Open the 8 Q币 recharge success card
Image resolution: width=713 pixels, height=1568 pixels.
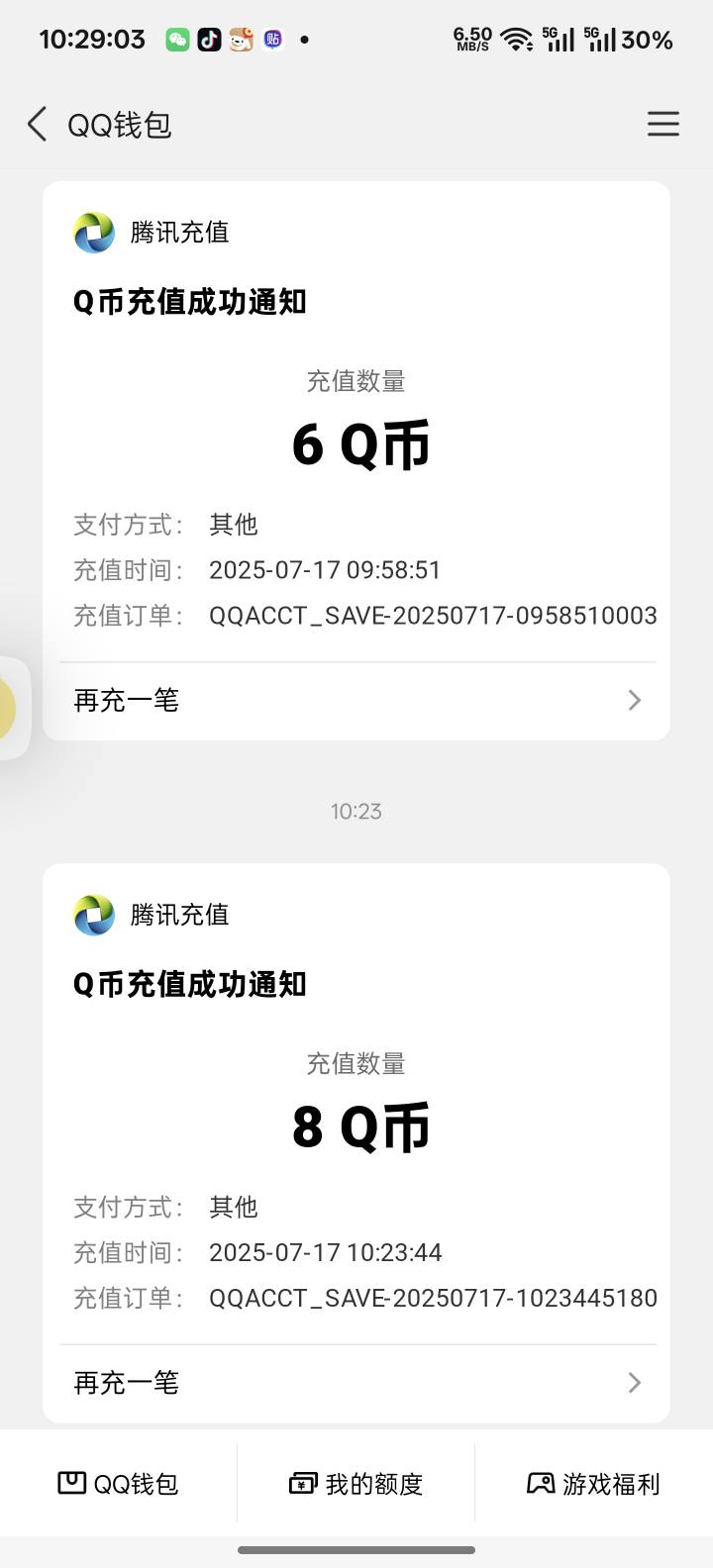point(356,1104)
